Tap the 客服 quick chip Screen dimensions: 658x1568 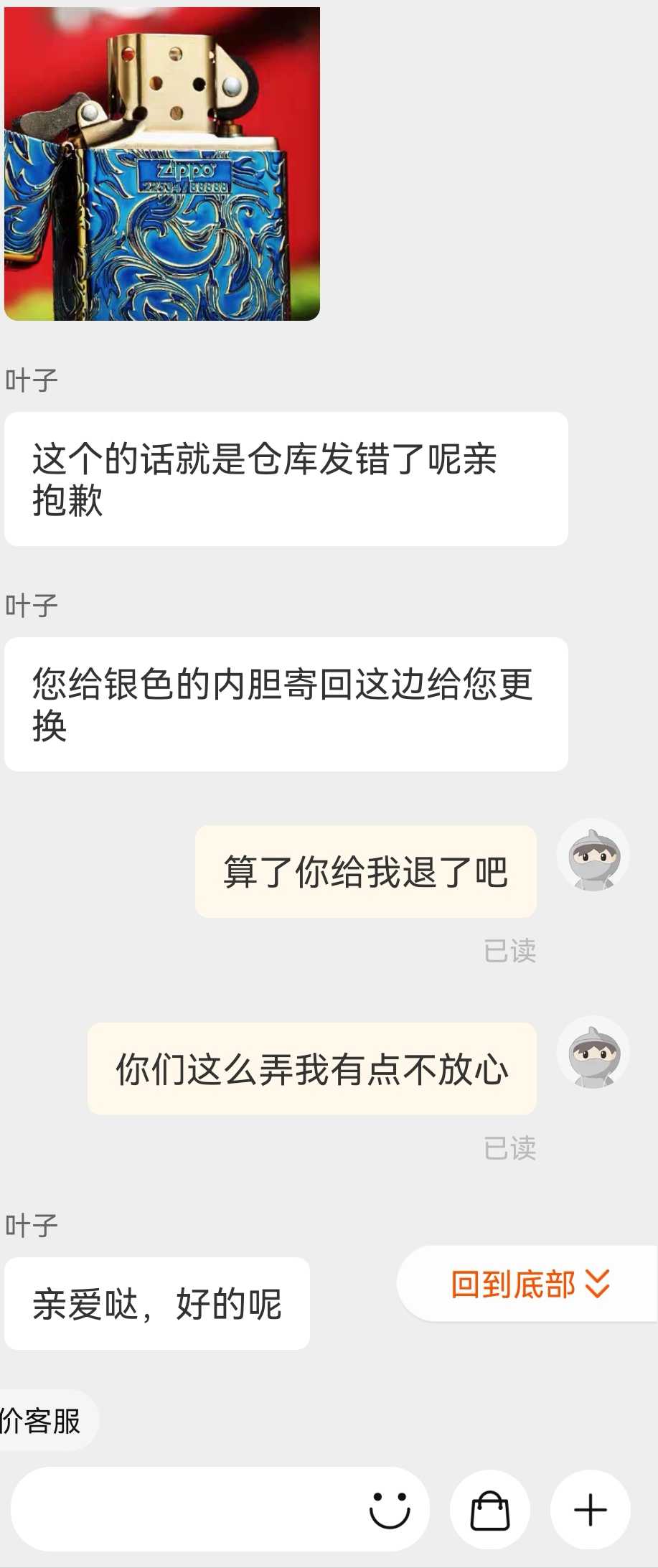[43, 1420]
